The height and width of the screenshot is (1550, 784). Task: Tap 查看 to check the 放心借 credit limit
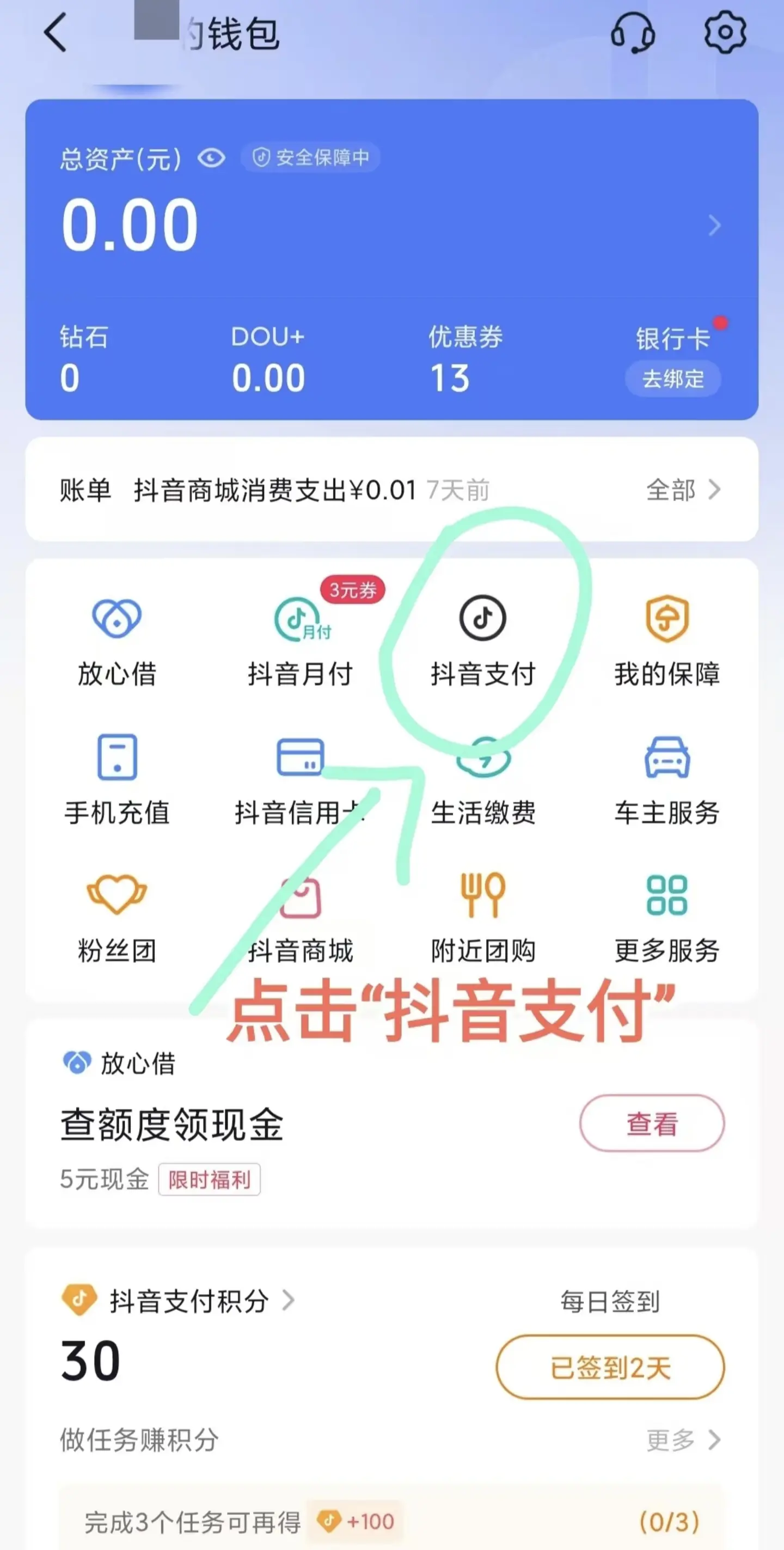(x=652, y=1123)
